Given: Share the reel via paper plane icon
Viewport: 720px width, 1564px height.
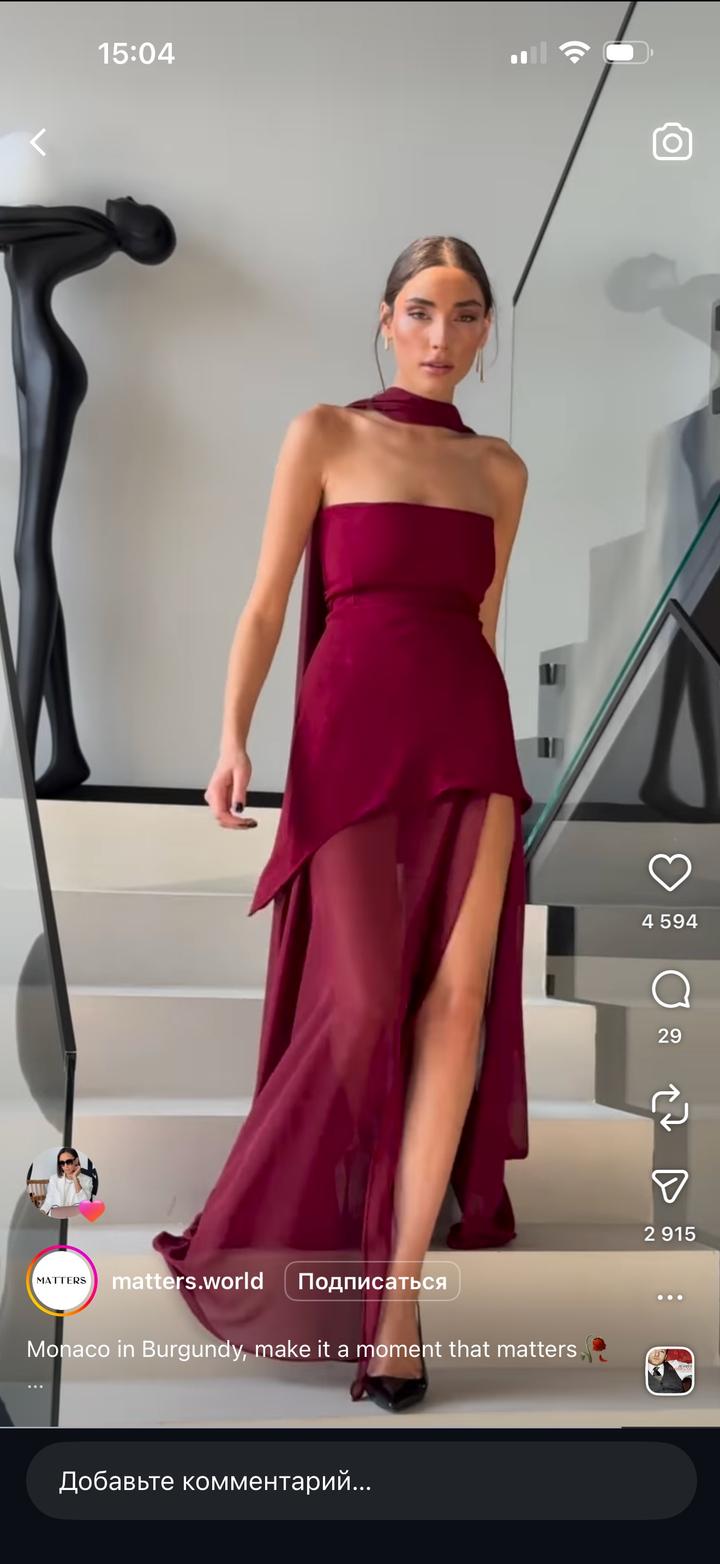Looking at the screenshot, I should coord(670,1187).
